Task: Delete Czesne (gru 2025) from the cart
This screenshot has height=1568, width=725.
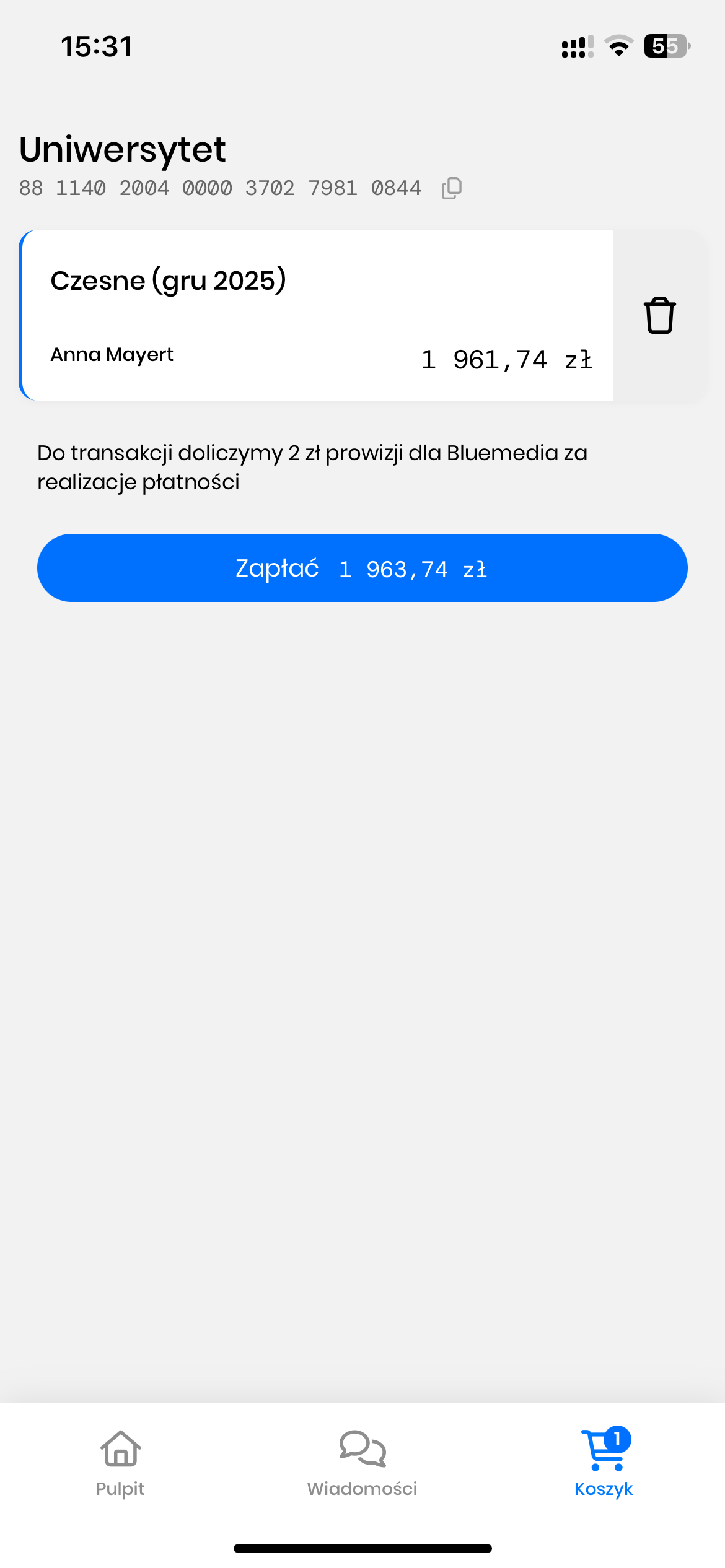Action: 659,316
